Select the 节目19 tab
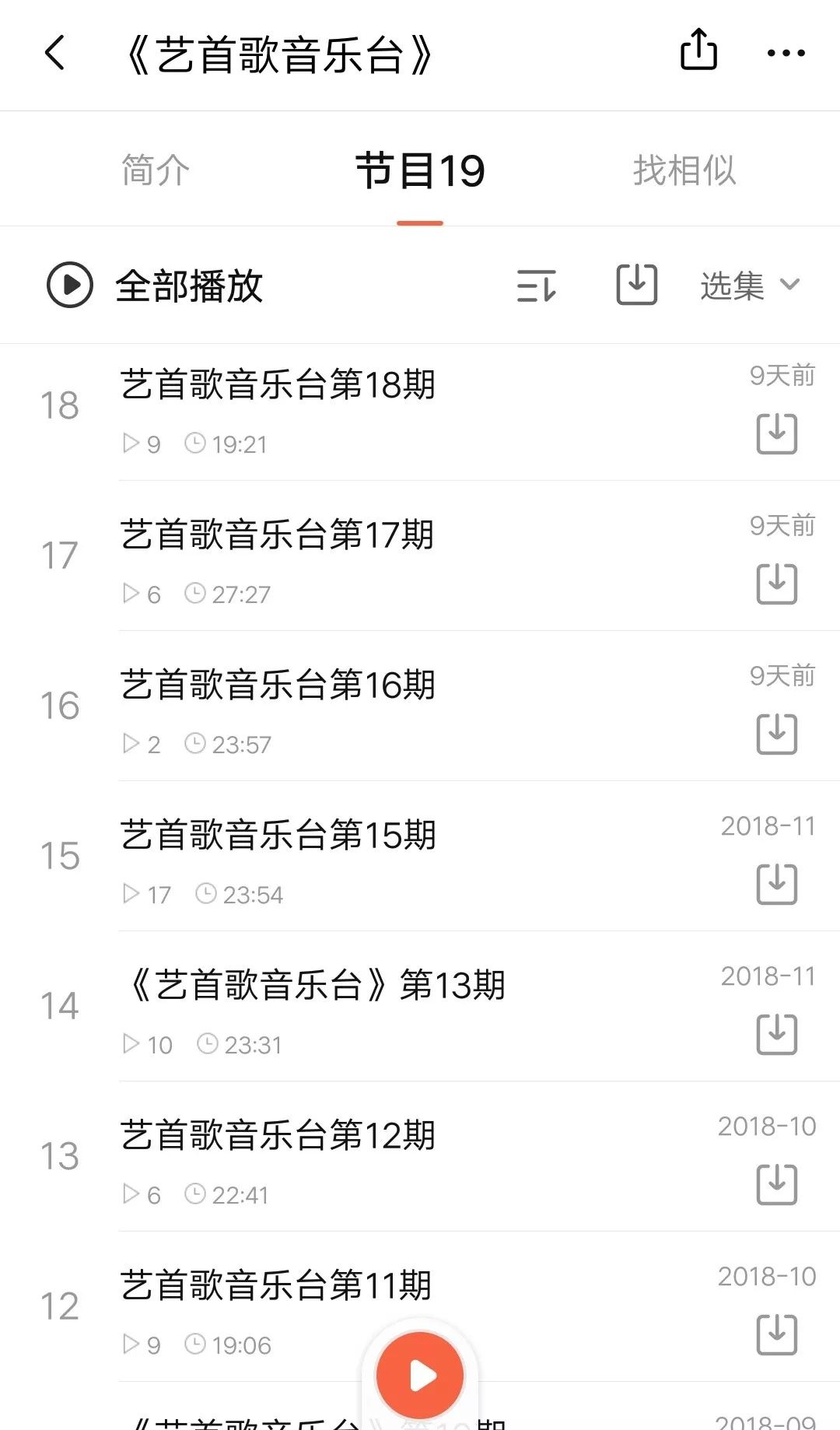 click(x=420, y=170)
